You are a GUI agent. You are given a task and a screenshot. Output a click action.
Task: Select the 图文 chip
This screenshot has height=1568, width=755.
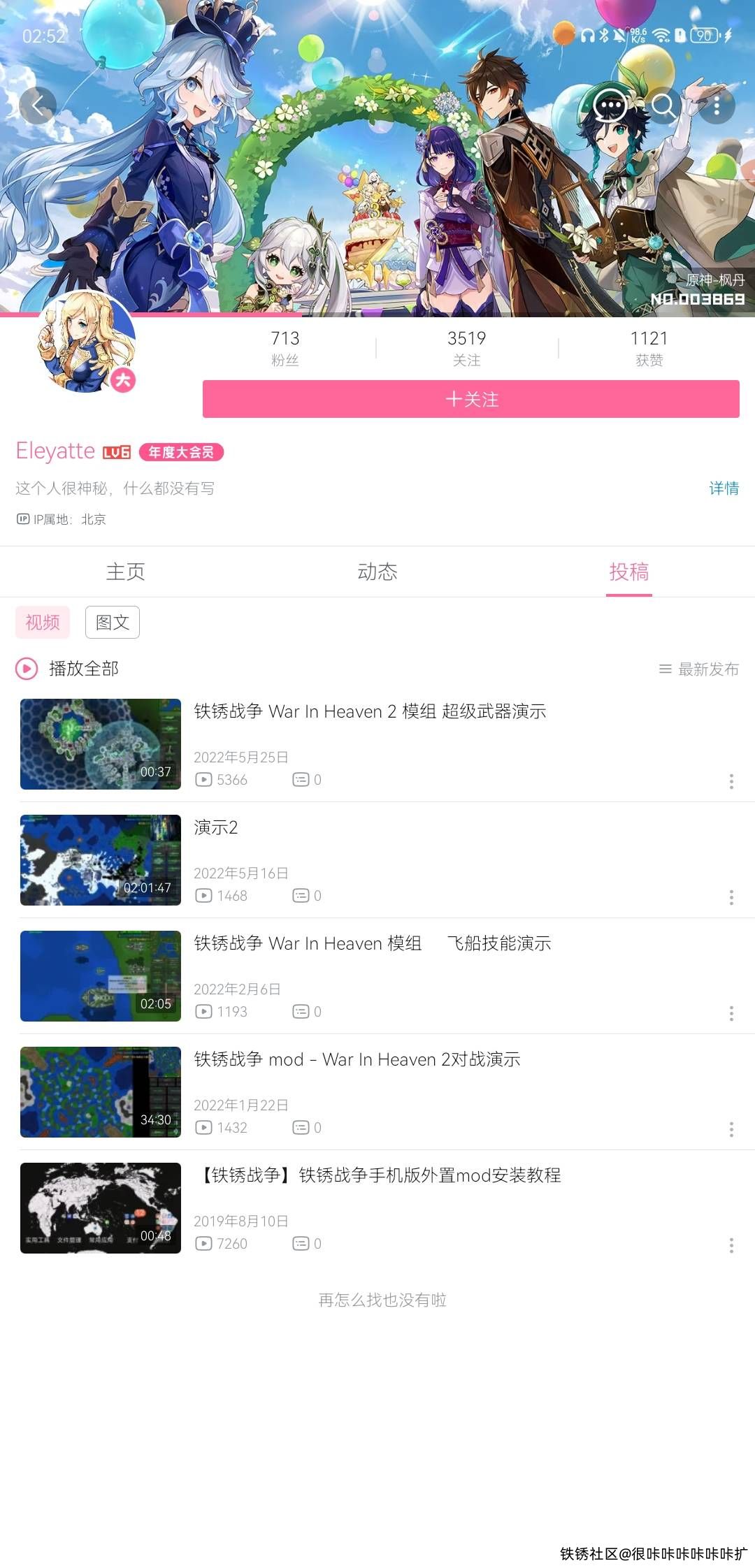[x=112, y=622]
